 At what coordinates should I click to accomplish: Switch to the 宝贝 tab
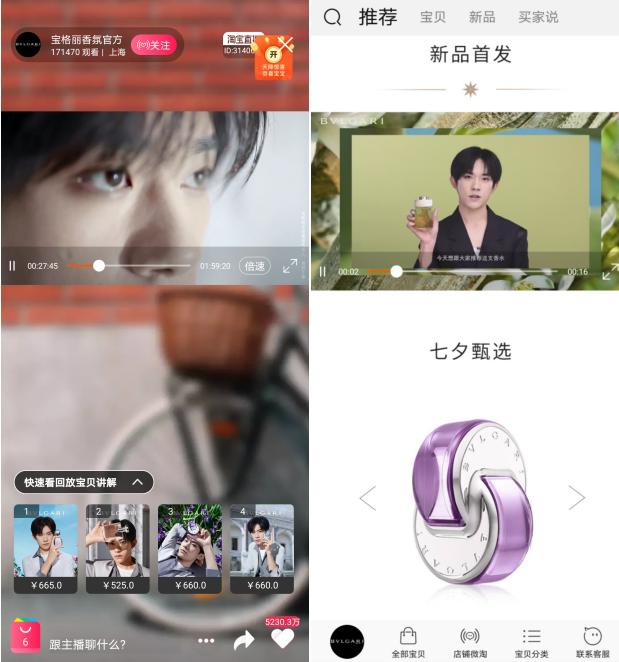(x=433, y=17)
